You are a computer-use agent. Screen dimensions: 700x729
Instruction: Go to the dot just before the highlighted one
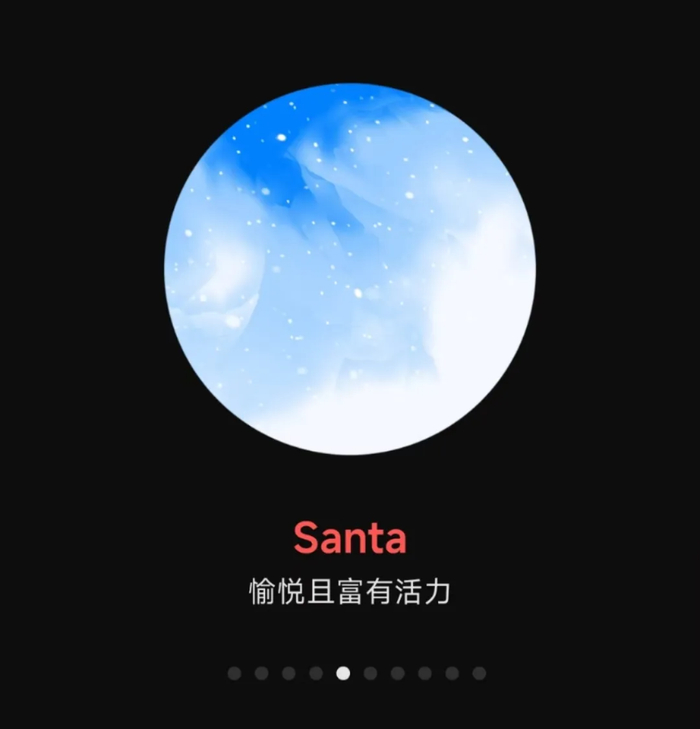click(x=316, y=673)
